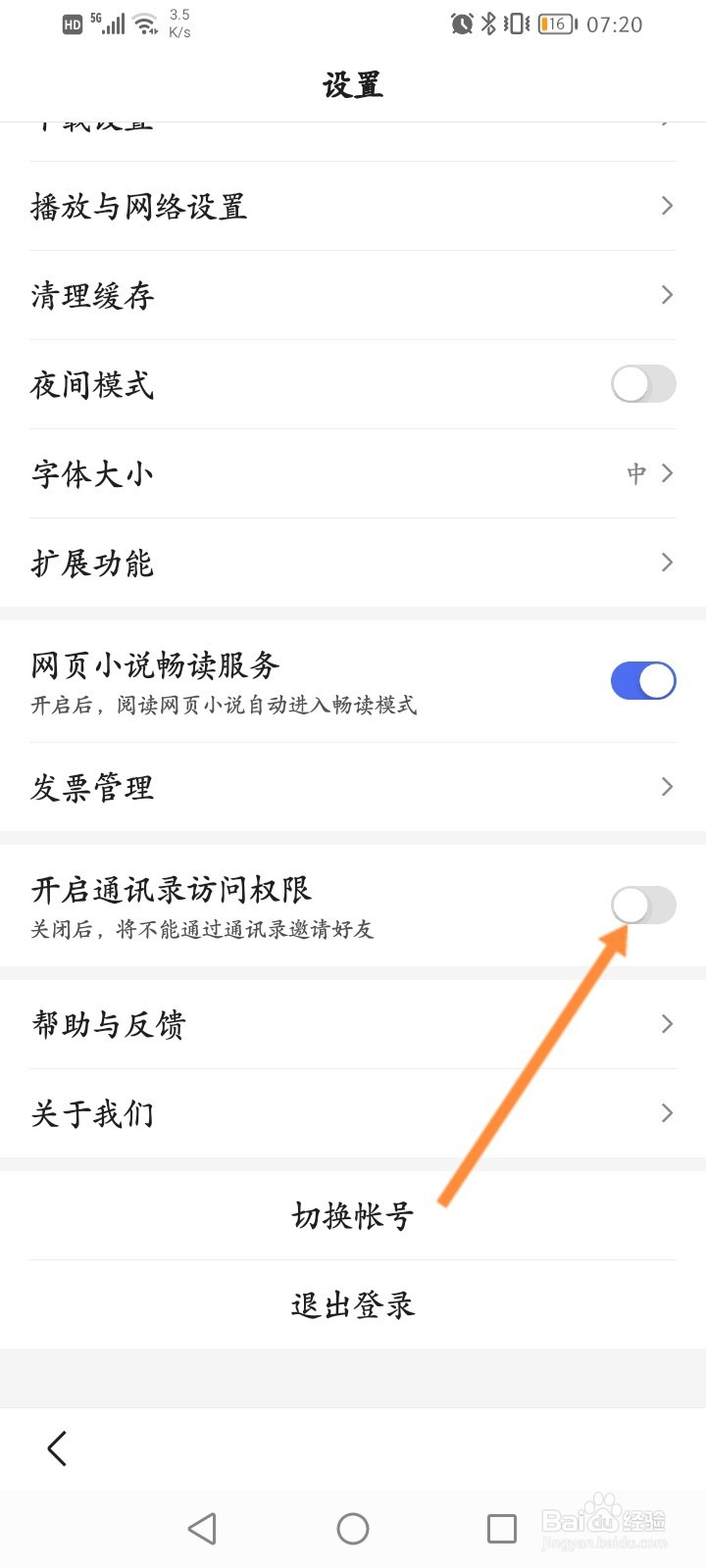The image size is (706, 1568).
Task: Select the 关于我们 menu item
Action: point(353,1113)
